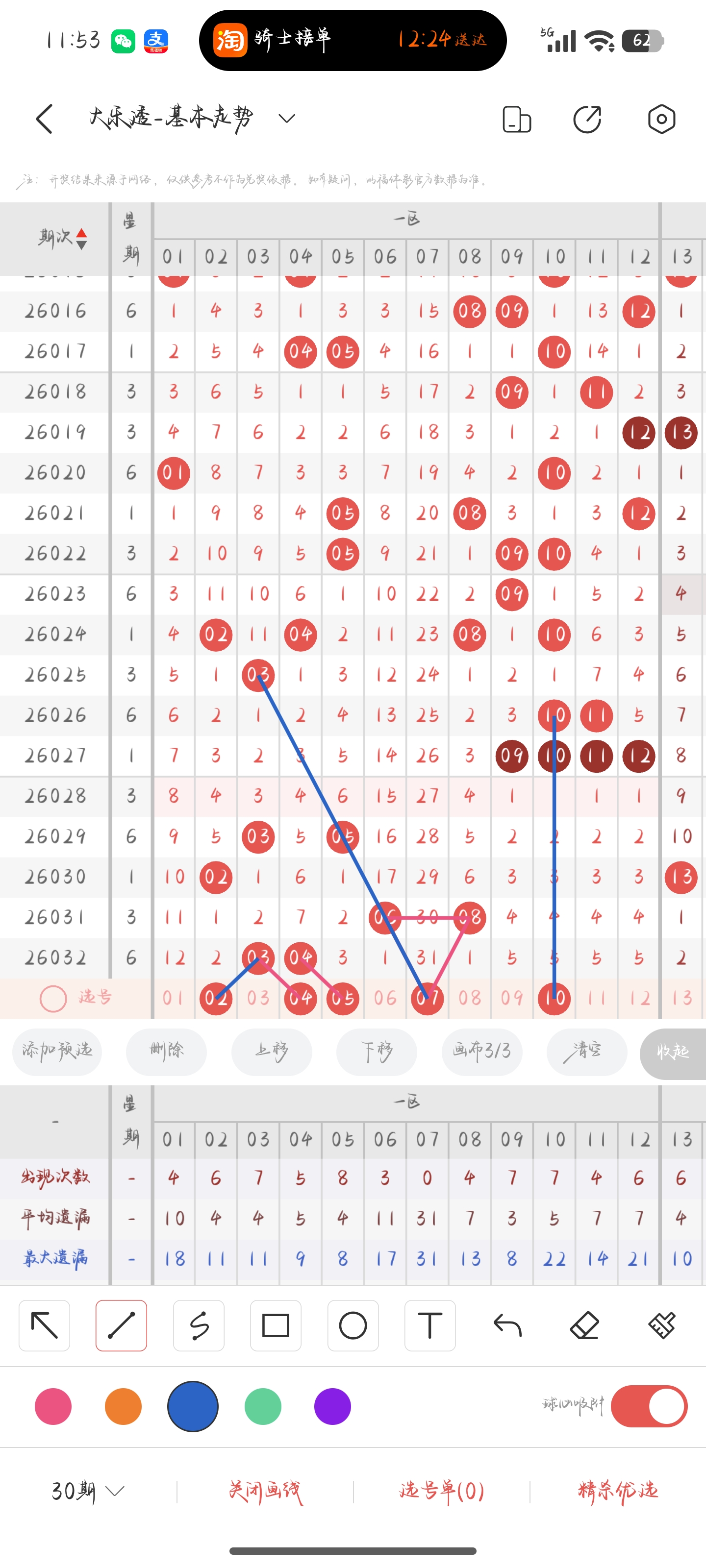Switch canvas using 画布3/3
The width and height of the screenshot is (706, 1568).
tap(482, 1051)
